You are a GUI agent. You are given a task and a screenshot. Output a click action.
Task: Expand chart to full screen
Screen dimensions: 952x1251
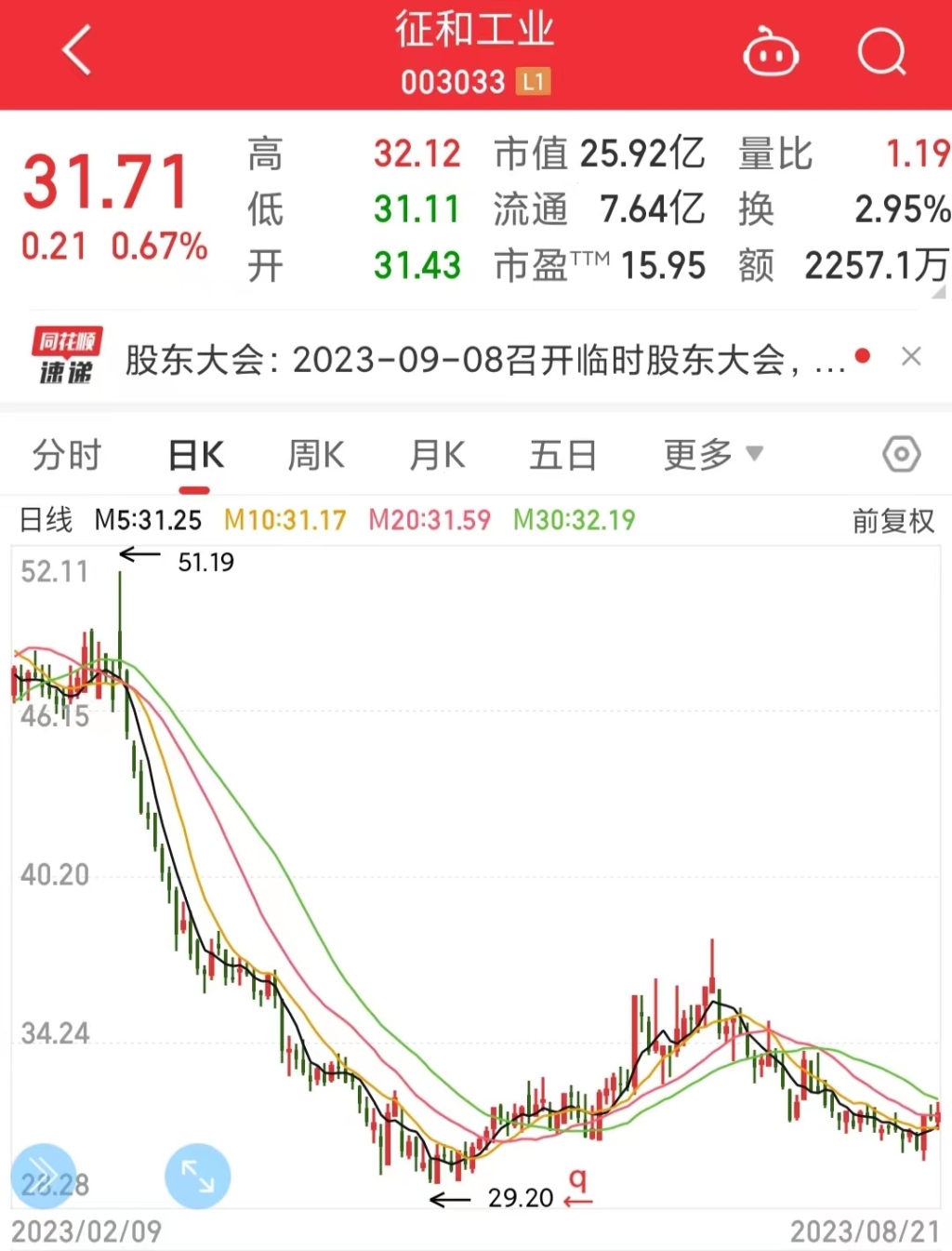pos(197,1176)
